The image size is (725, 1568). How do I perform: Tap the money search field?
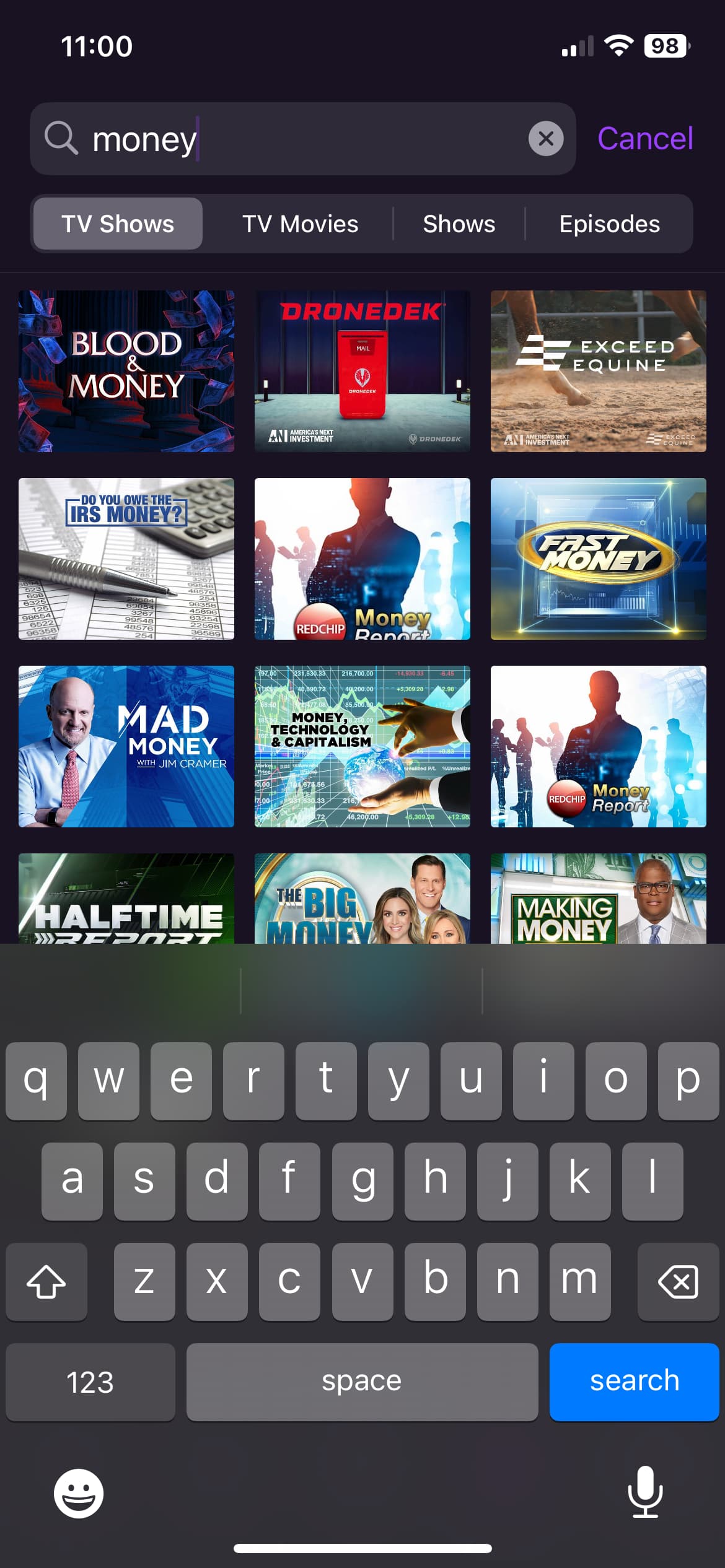297,139
